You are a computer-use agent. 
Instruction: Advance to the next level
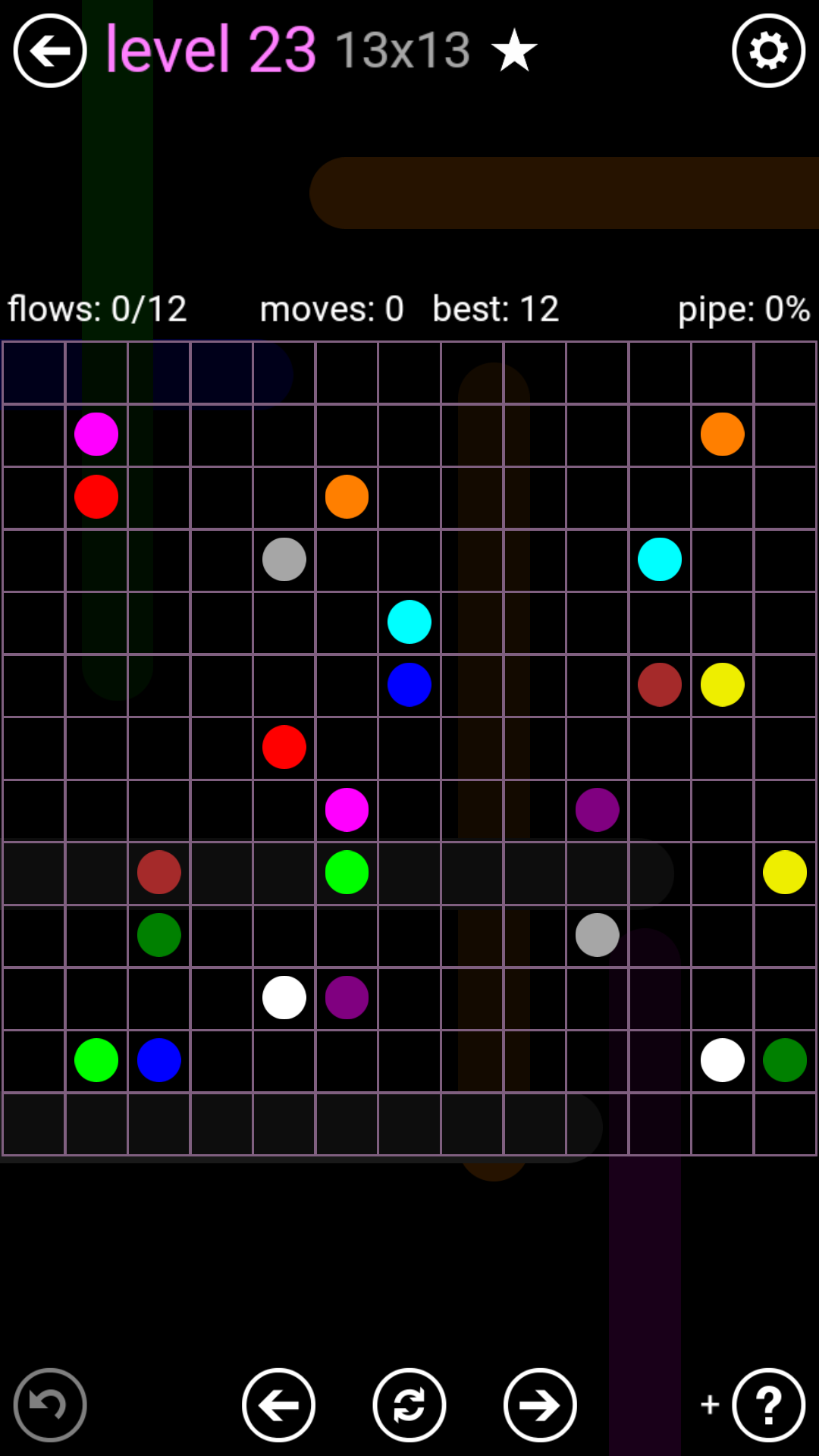(540, 1404)
